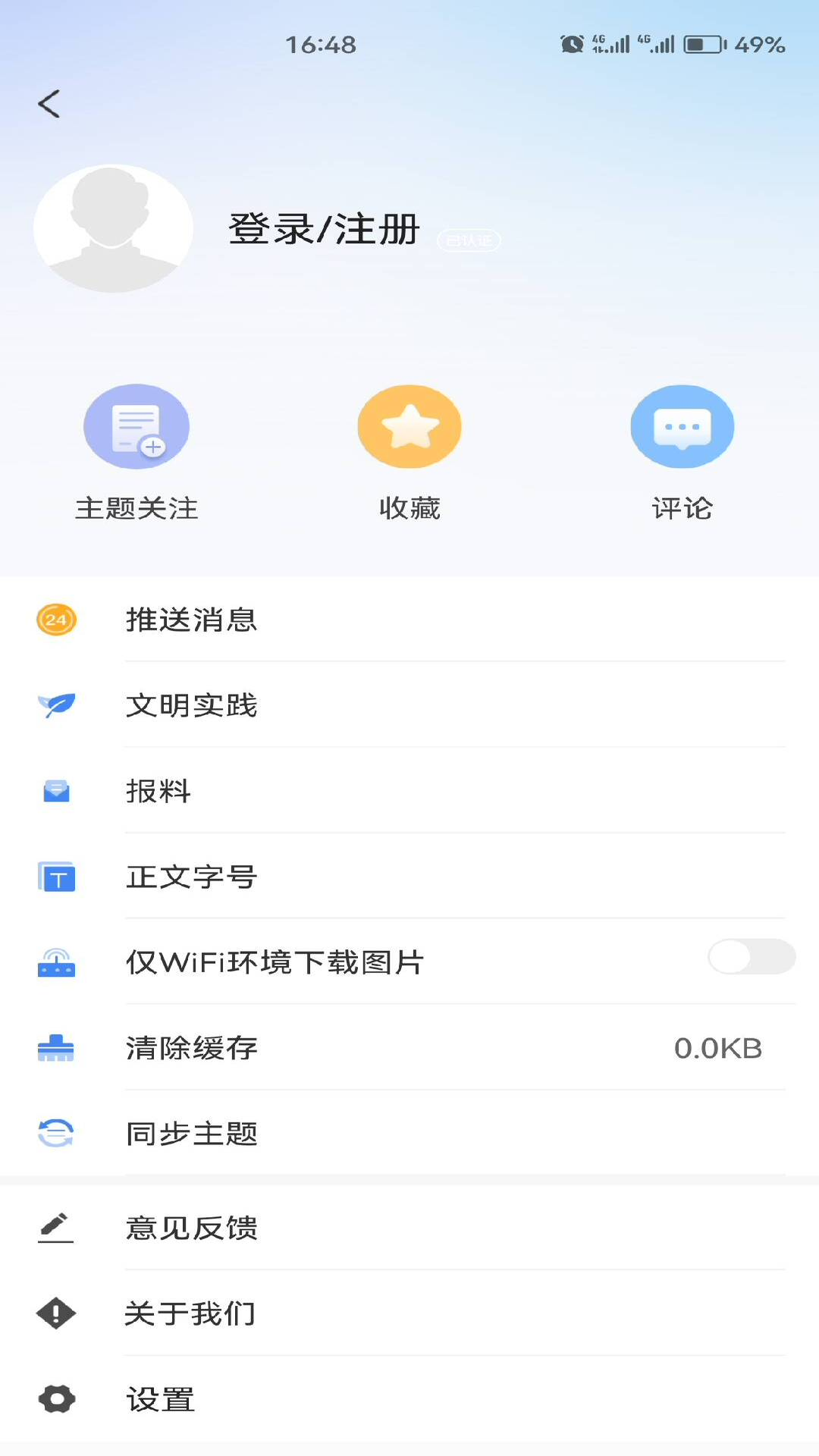The image size is (819, 1456).
Task: Open 评论 (comments) bubble icon
Action: pyautogui.click(x=682, y=426)
